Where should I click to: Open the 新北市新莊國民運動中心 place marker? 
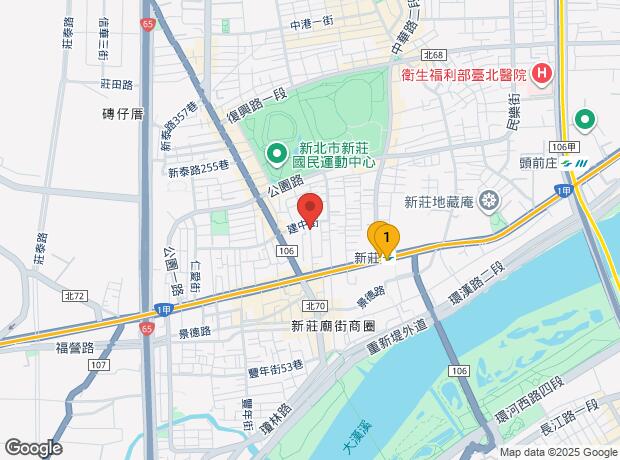coord(278,154)
